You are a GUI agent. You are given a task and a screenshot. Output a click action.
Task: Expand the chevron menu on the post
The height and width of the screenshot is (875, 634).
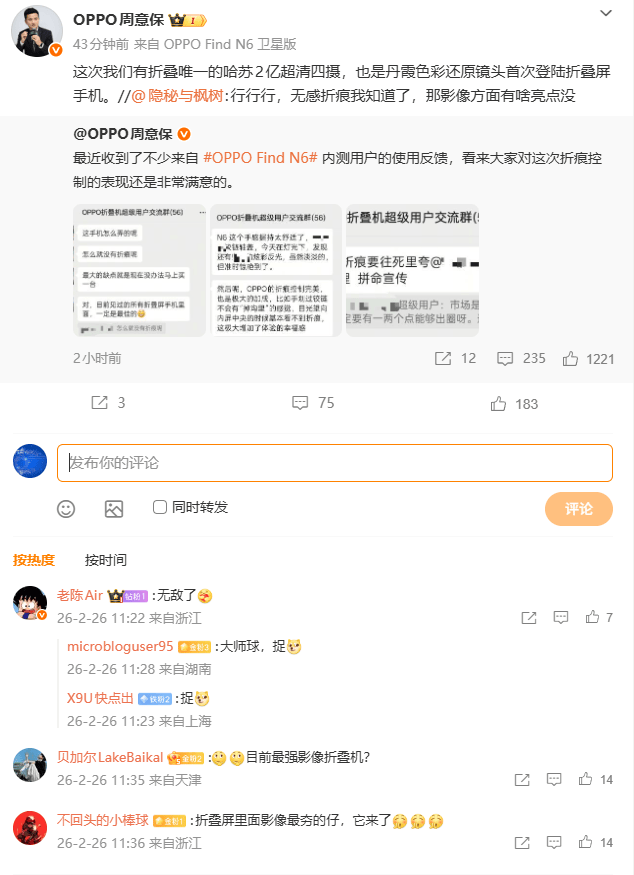[606, 14]
